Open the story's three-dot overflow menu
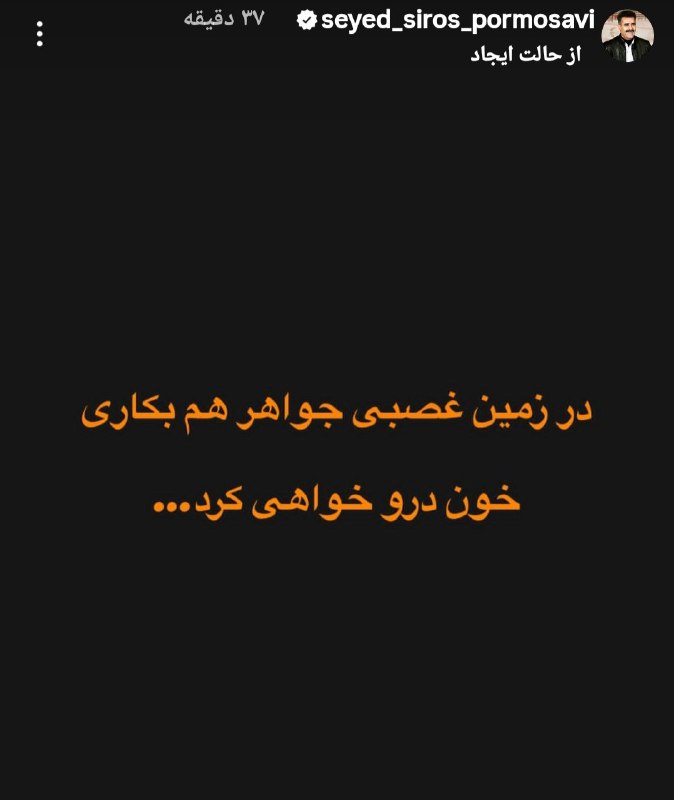The width and height of the screenshot is (674, 800). click(39, 34)
